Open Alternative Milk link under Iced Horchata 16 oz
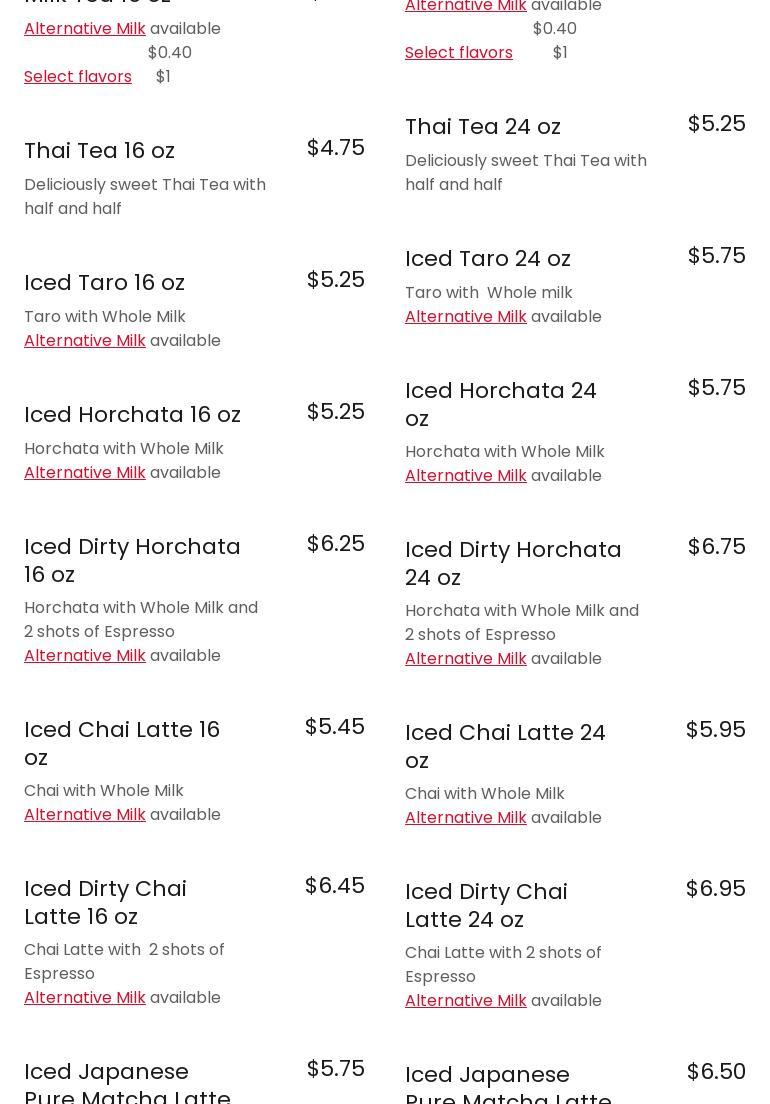The height and width of the screenshot is (1104, 770). click(x=85, y=473)
